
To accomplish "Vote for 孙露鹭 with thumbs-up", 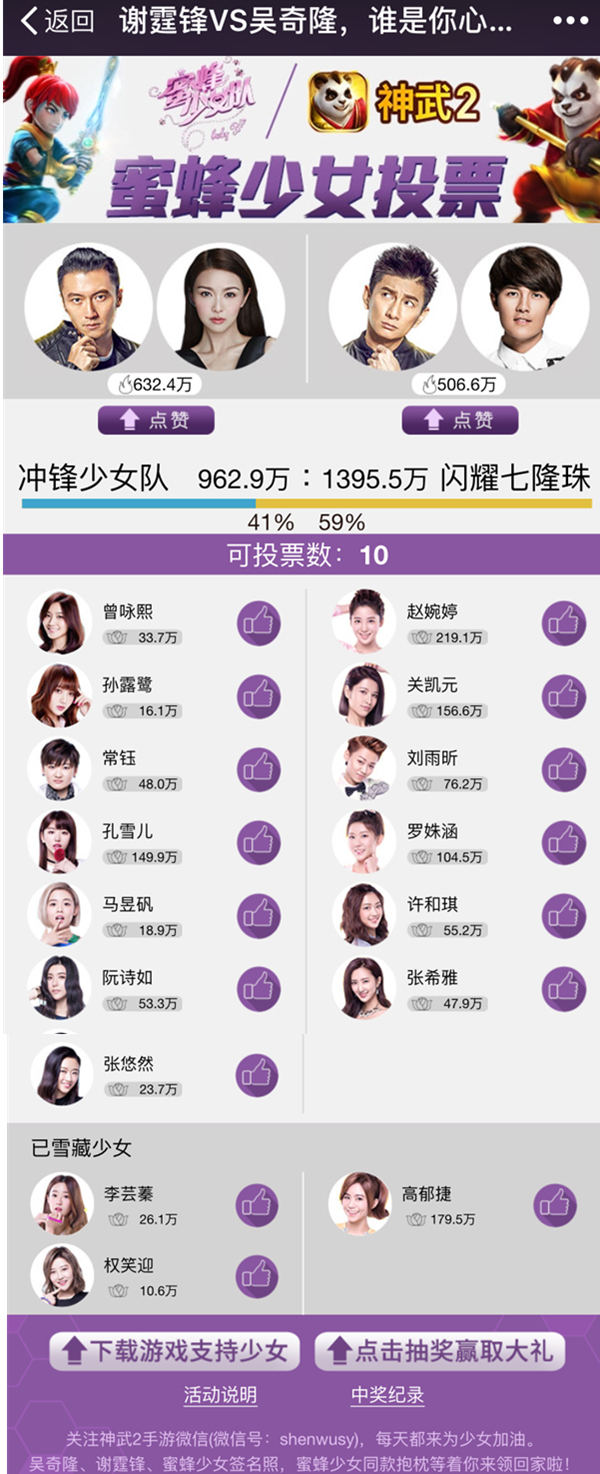I will tap(259, 696).
